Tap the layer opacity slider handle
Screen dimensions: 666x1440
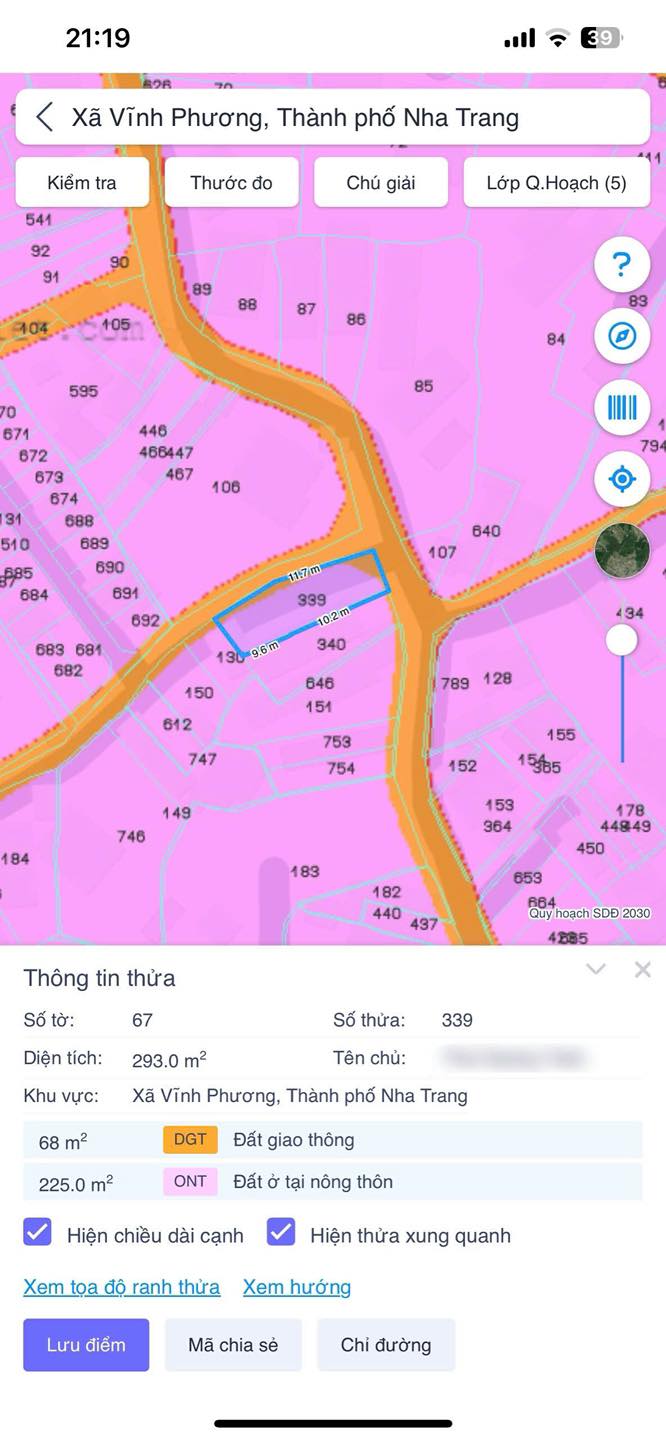pos(622,641)
